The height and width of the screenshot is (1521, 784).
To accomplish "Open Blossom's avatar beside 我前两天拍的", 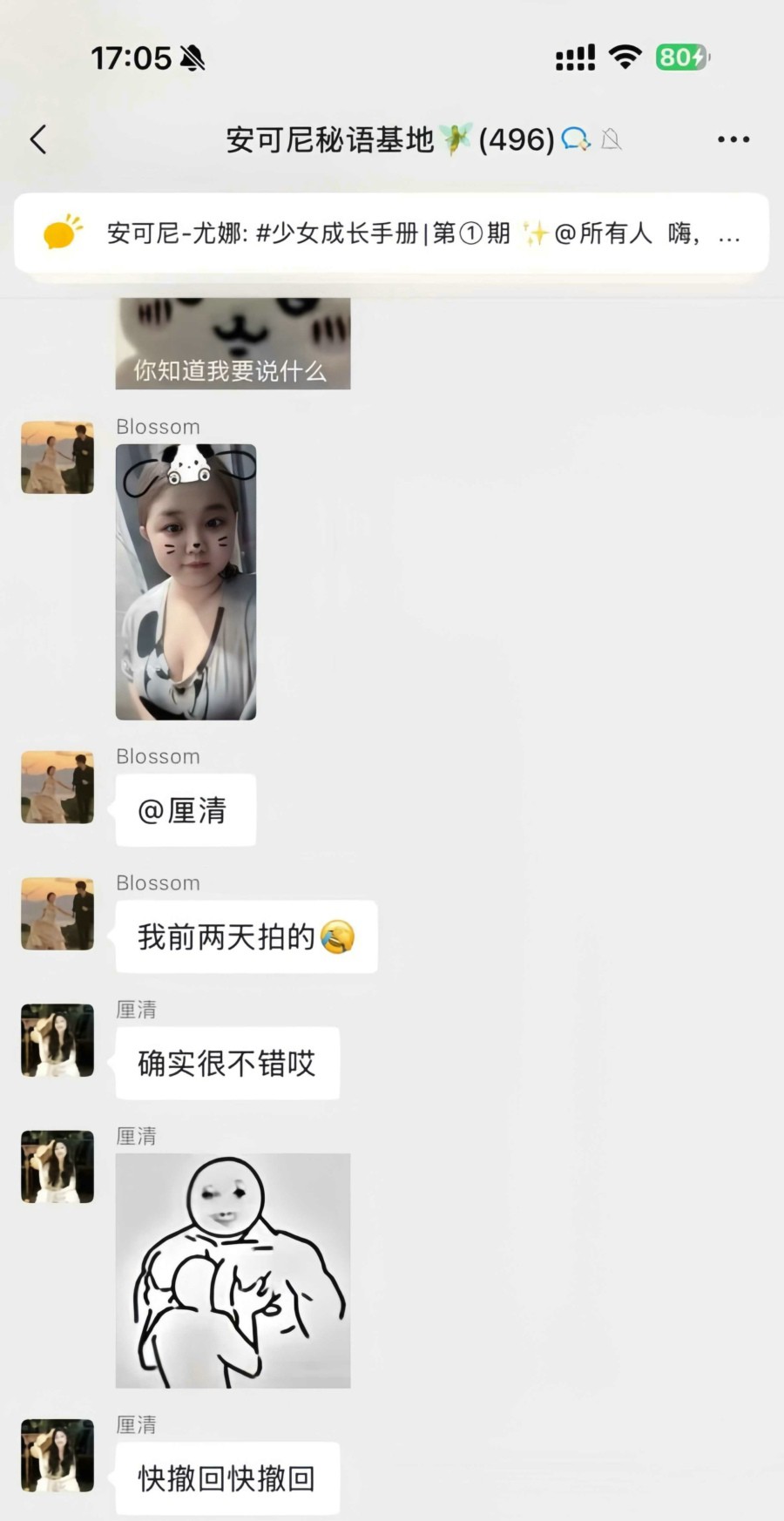I will tap(57, 914).
